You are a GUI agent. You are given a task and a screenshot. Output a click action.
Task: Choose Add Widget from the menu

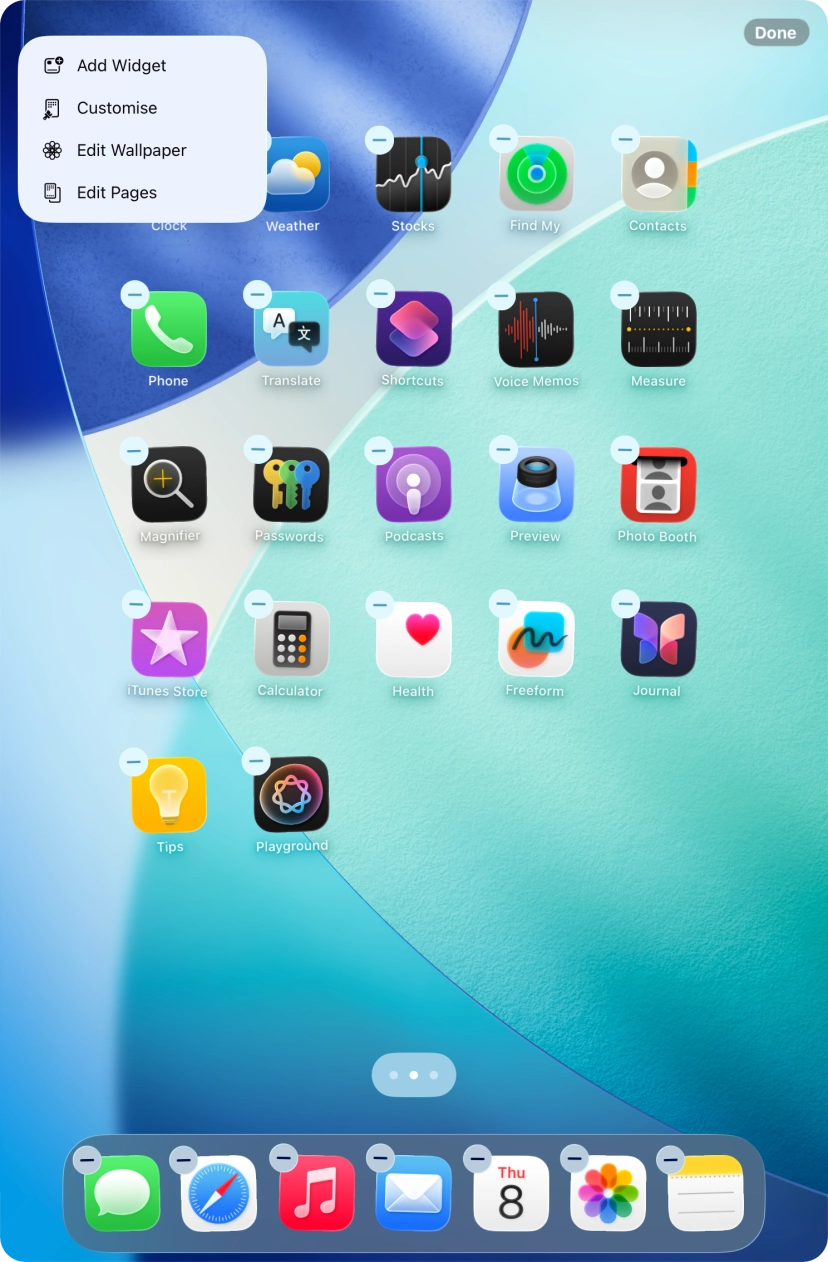[120, 66]
